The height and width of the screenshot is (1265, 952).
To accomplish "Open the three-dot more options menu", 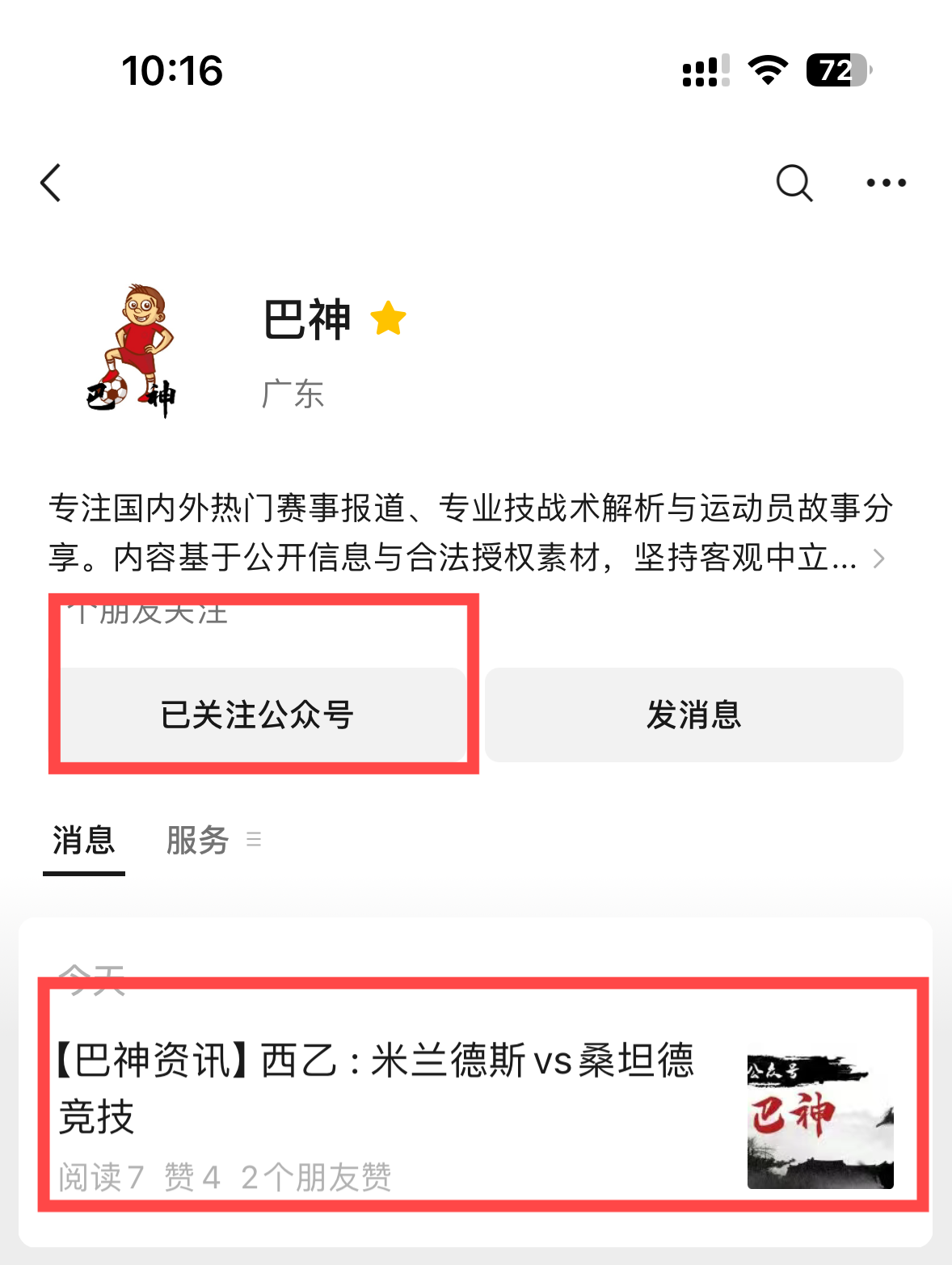I will coord(886,183).
